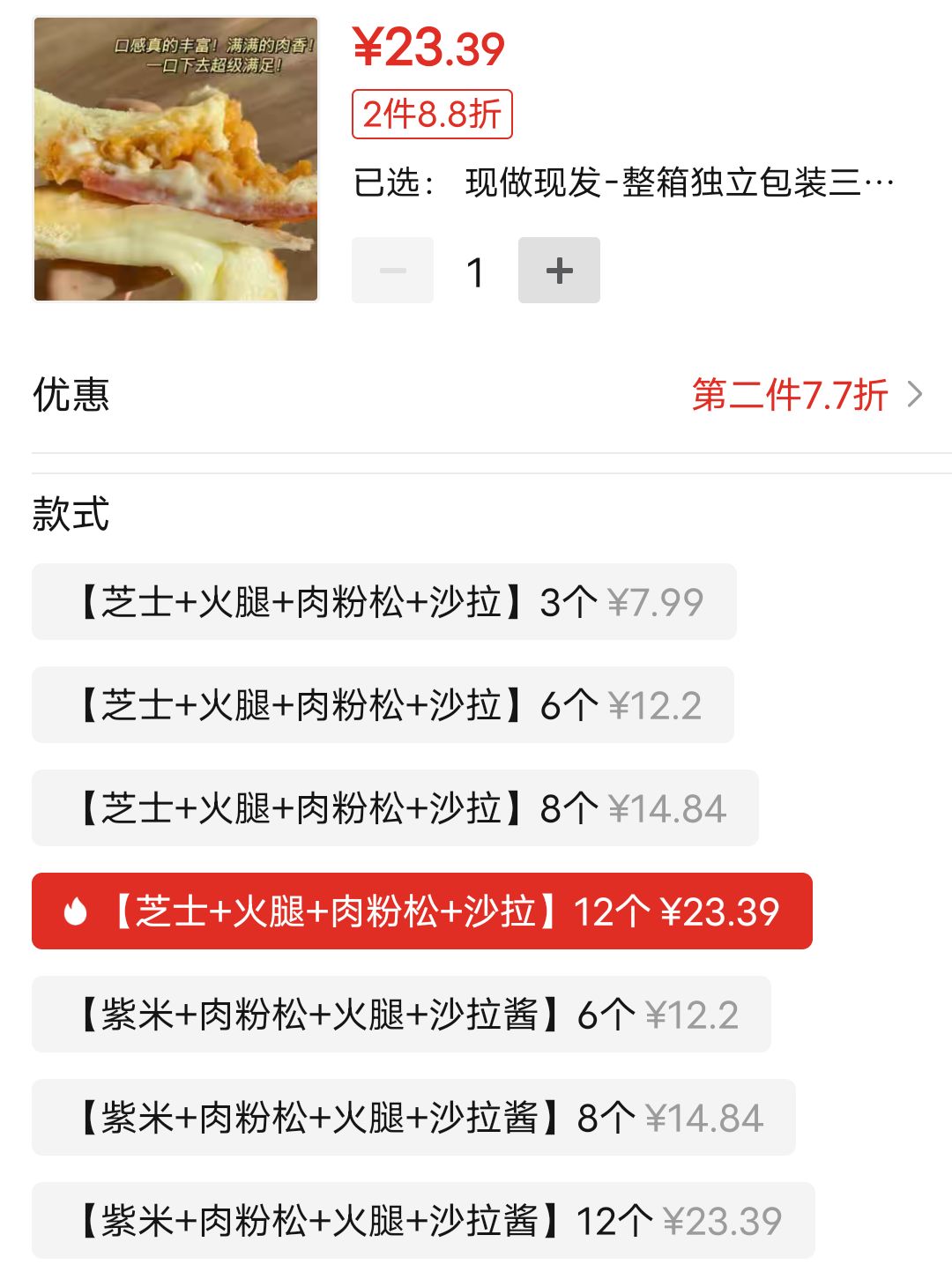Open the 第二件7.7折 discount details
This screenshot has width=952, height=1272.
click(x=807, y=395)
